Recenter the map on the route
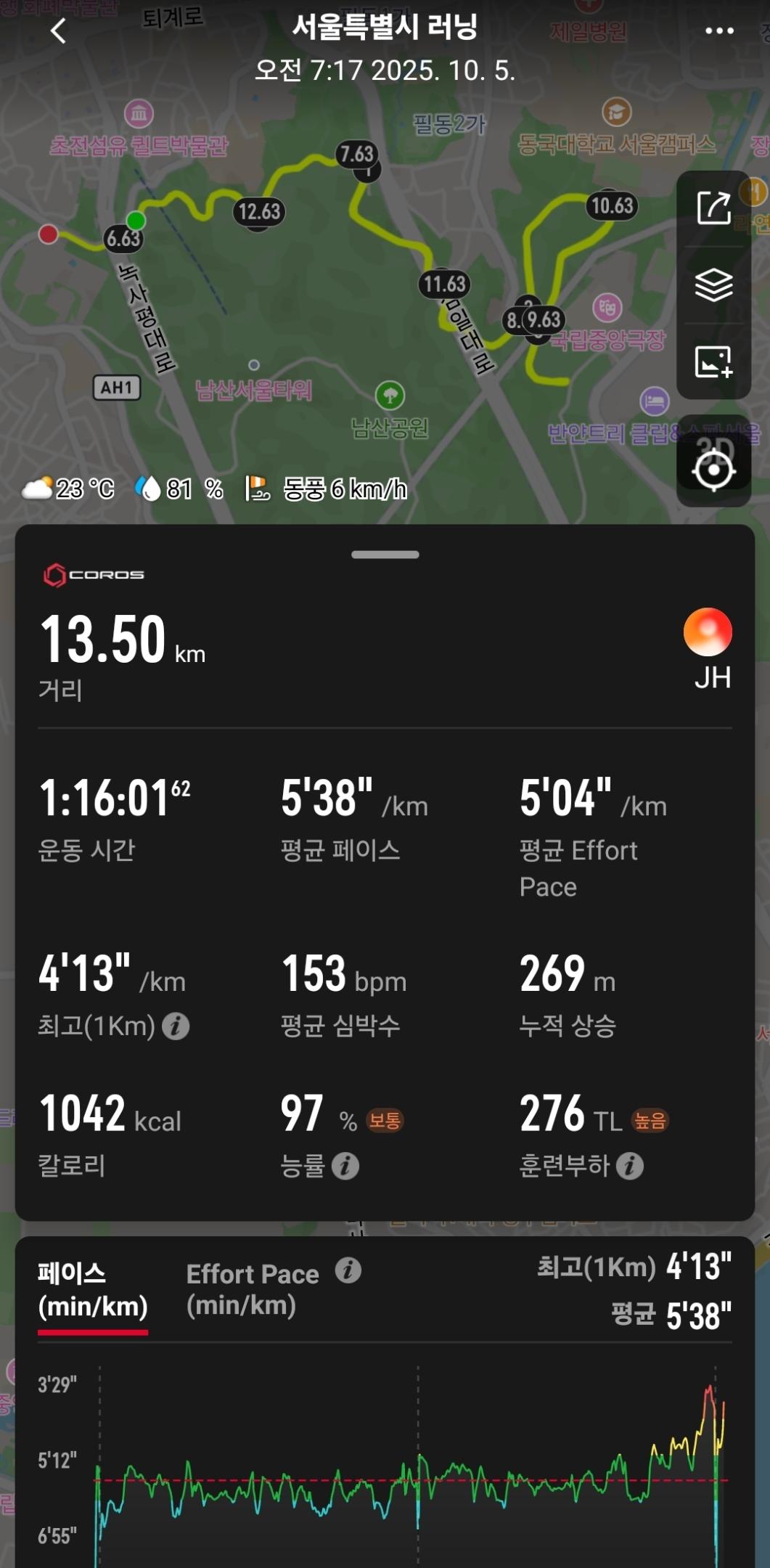Viewport: 770px width, 1568px height. (713, 470)
